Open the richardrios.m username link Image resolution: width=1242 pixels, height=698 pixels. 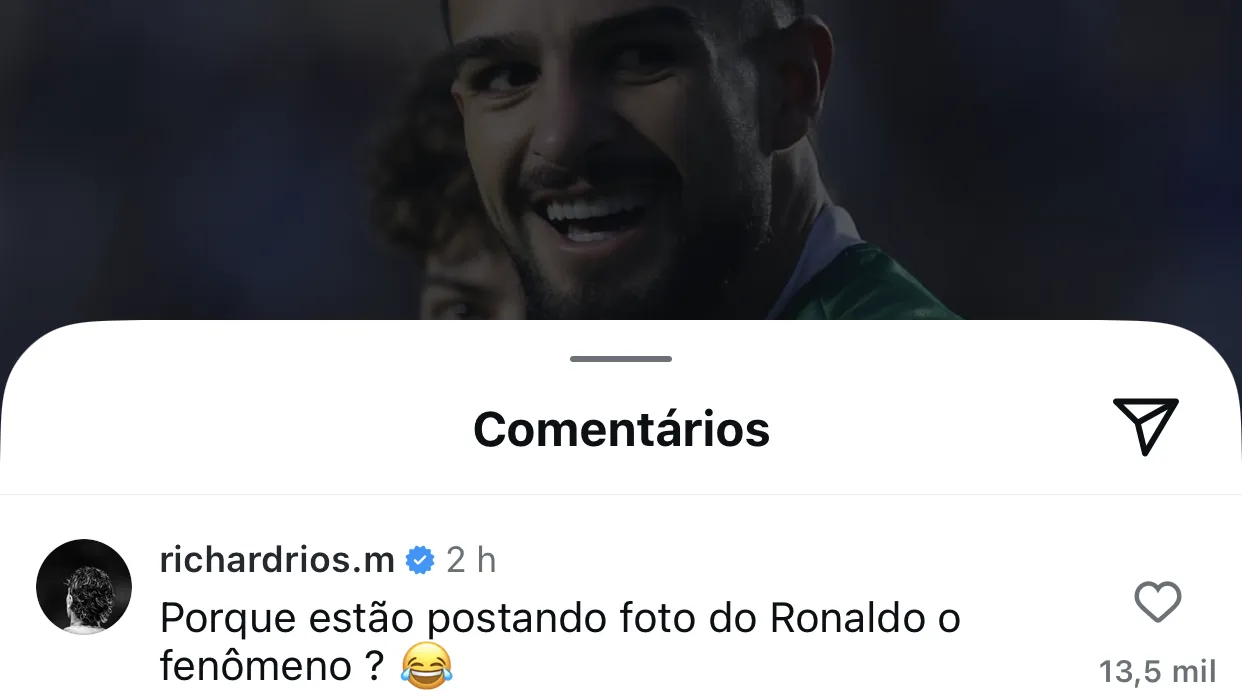(x=277, y=560)
